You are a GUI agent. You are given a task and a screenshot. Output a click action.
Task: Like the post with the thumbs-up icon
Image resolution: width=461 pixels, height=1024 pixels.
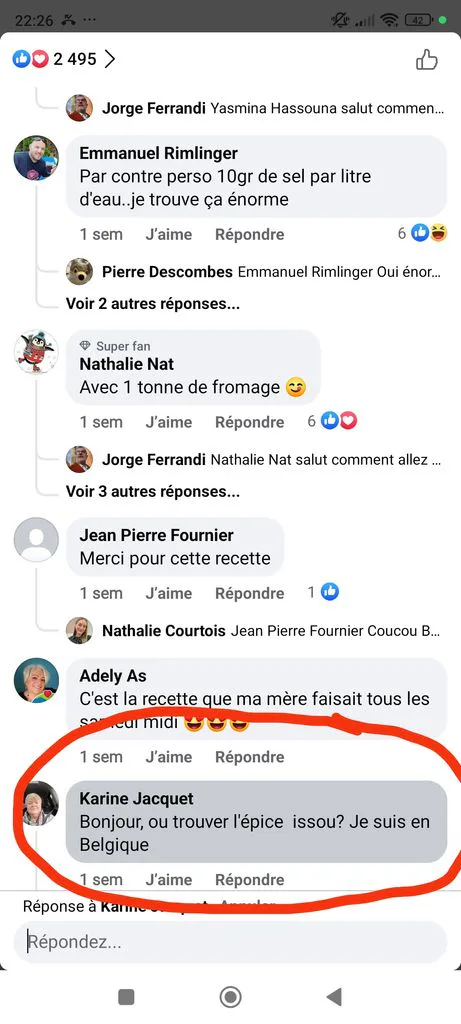point(427,60)
